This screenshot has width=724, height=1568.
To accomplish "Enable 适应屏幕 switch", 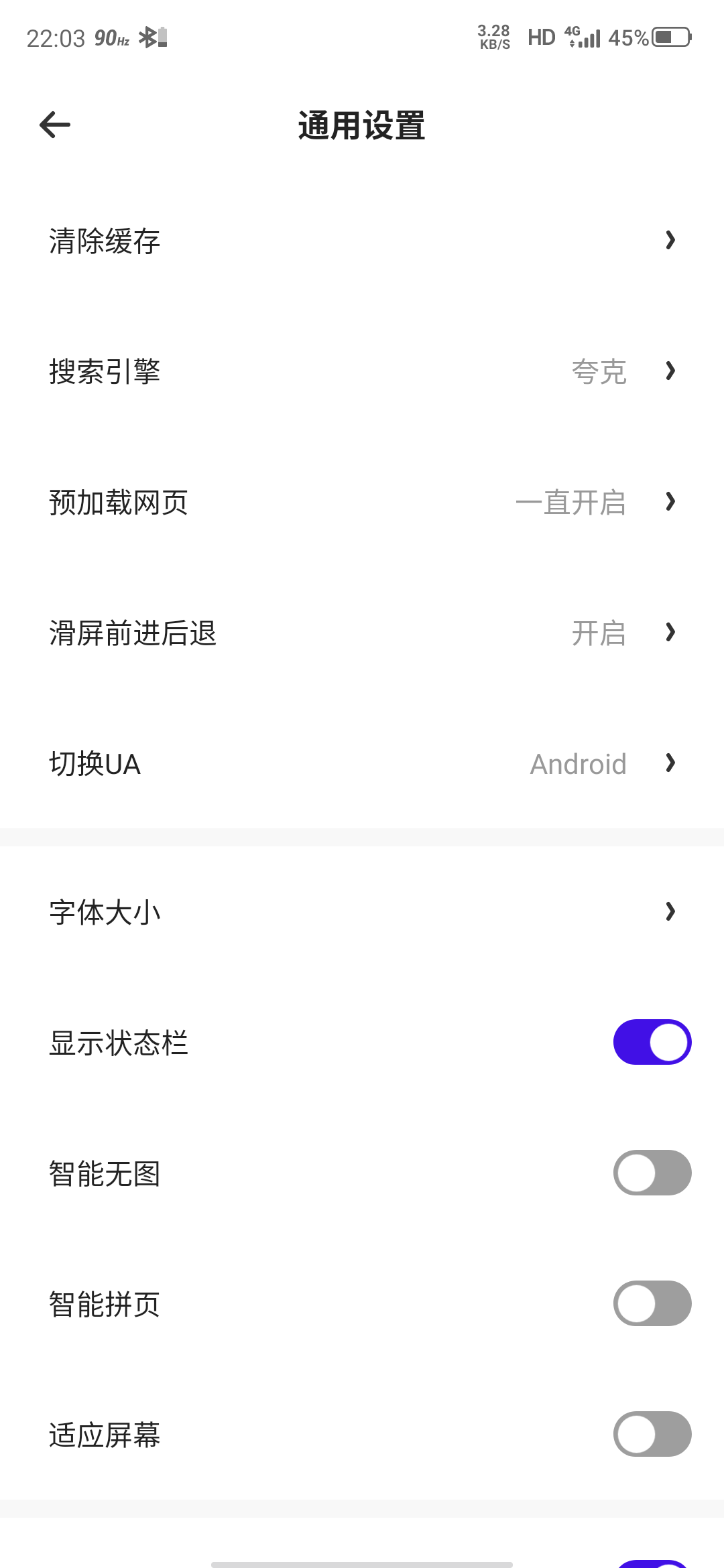I will tap(652, 1434).
